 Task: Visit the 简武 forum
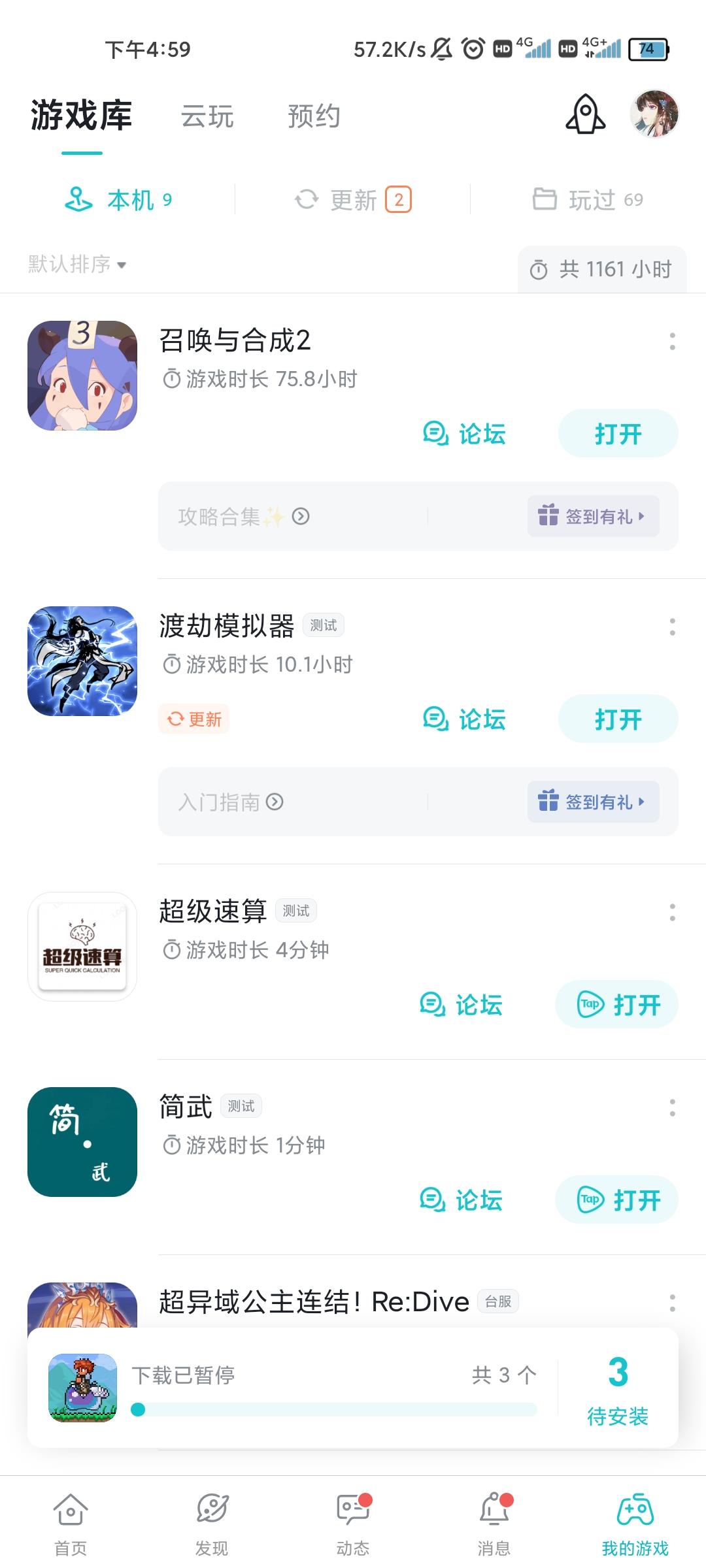[462, 1200]
